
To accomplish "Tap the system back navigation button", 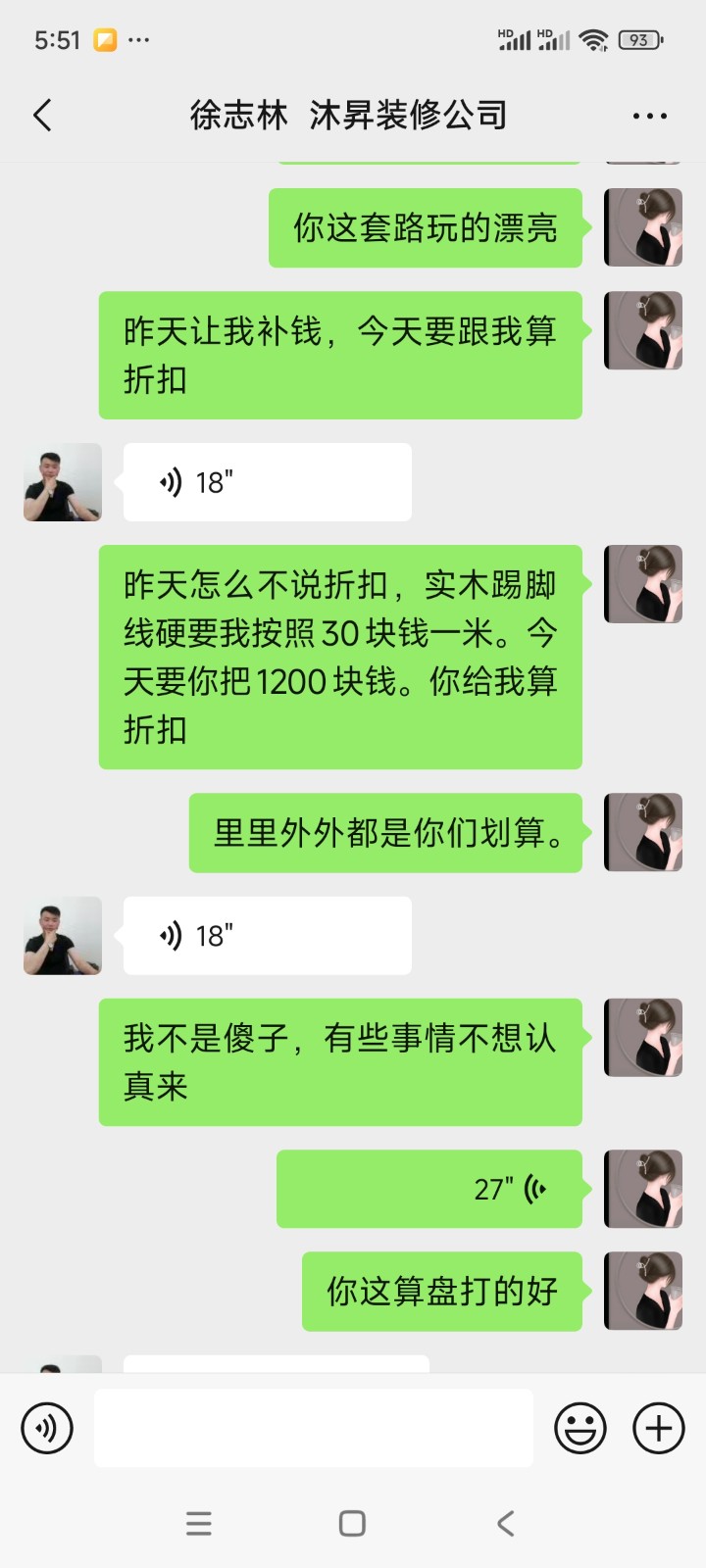I will pos(505,1523).
